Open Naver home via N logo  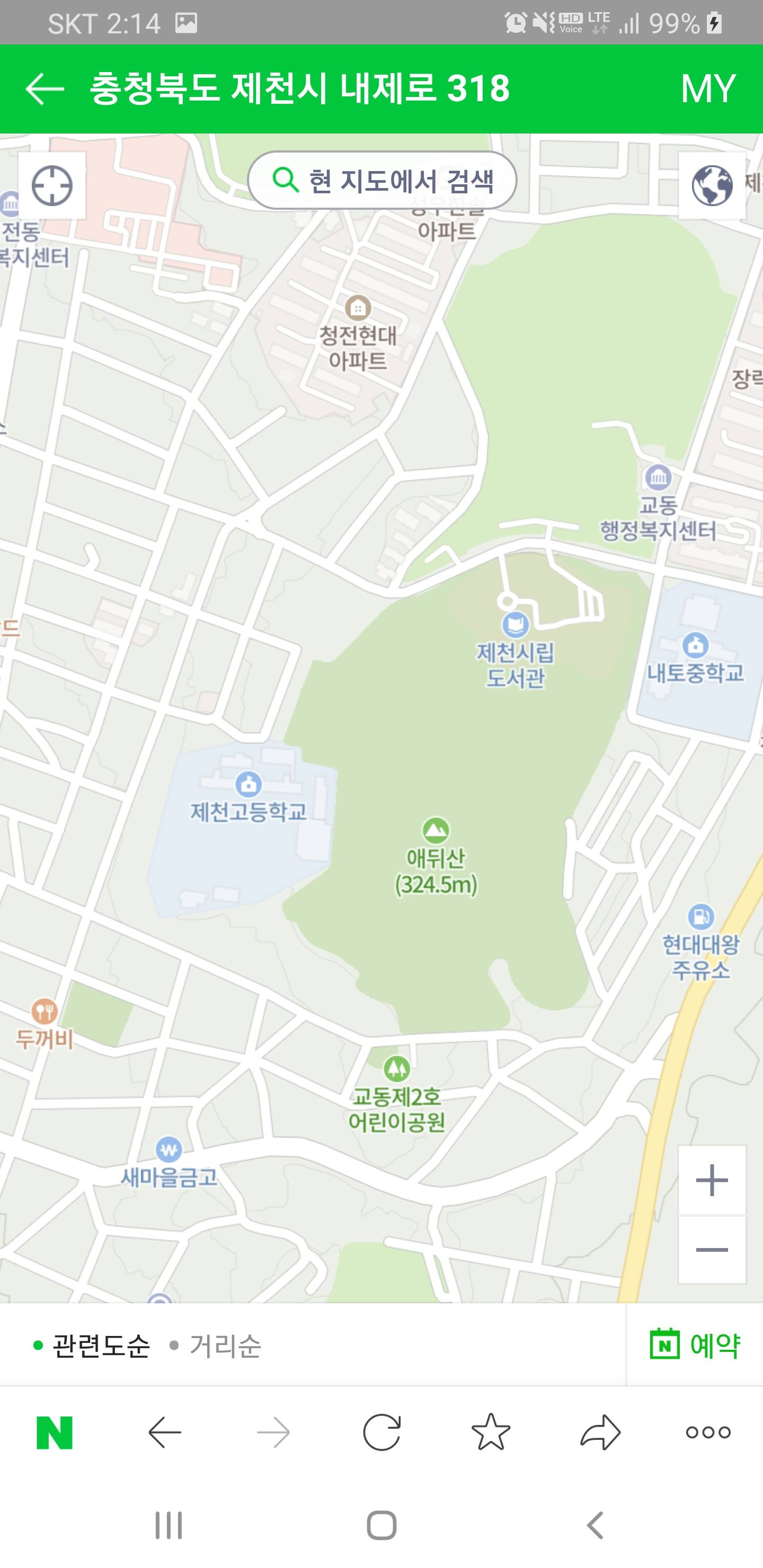[x=55, y=1432]
